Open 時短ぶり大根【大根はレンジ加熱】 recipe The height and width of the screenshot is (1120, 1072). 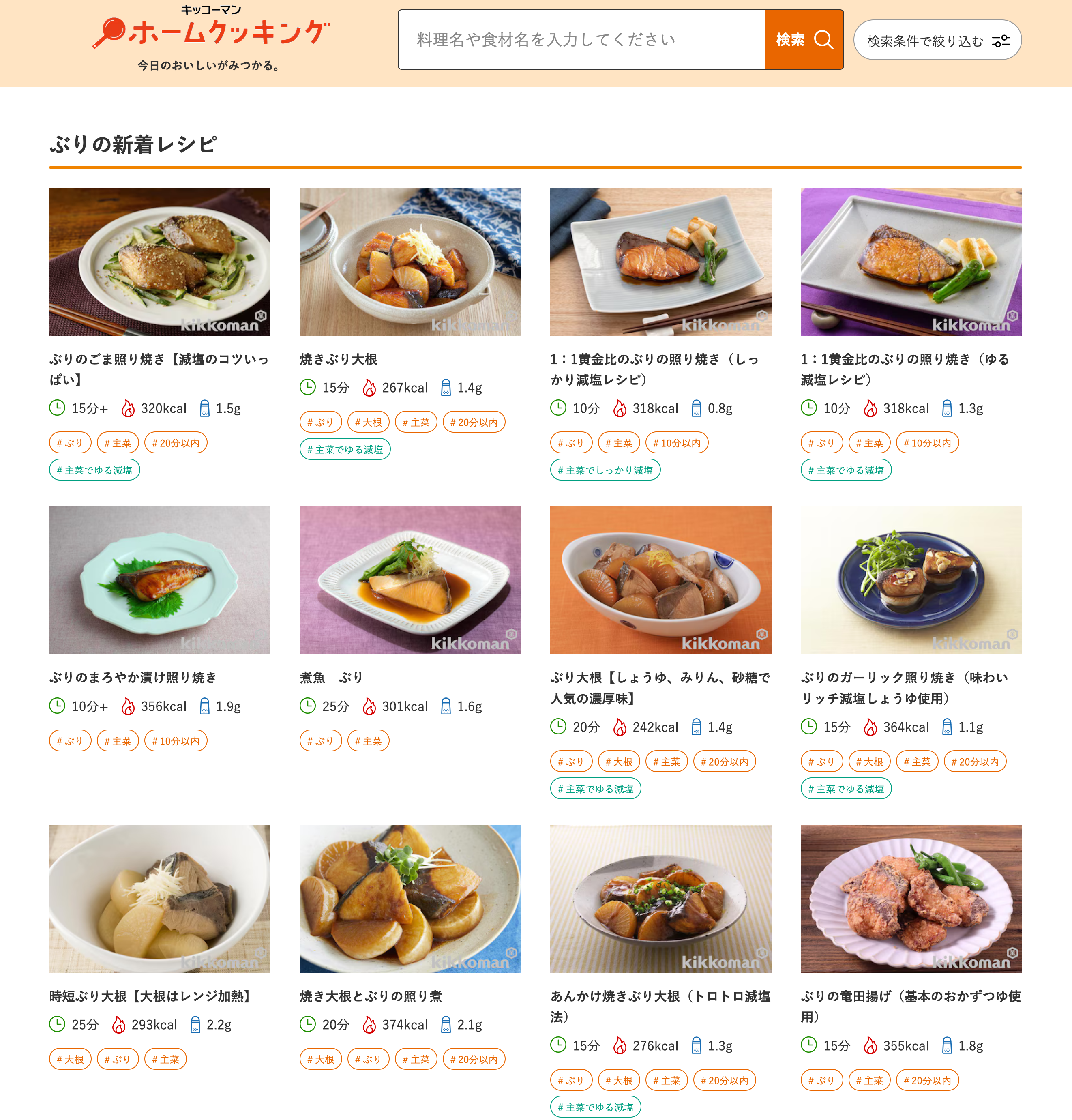[159, 898]
